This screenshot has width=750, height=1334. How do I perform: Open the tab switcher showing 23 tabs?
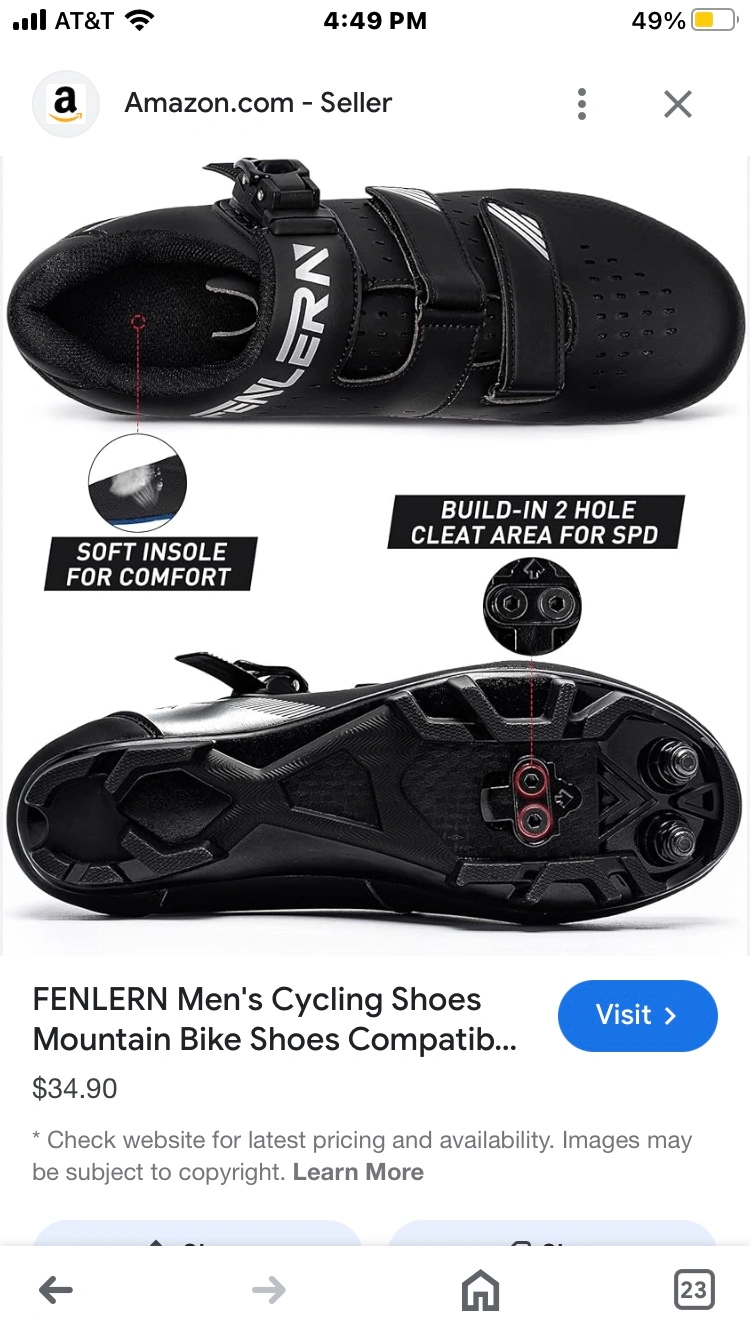[x=692, y=1290]
